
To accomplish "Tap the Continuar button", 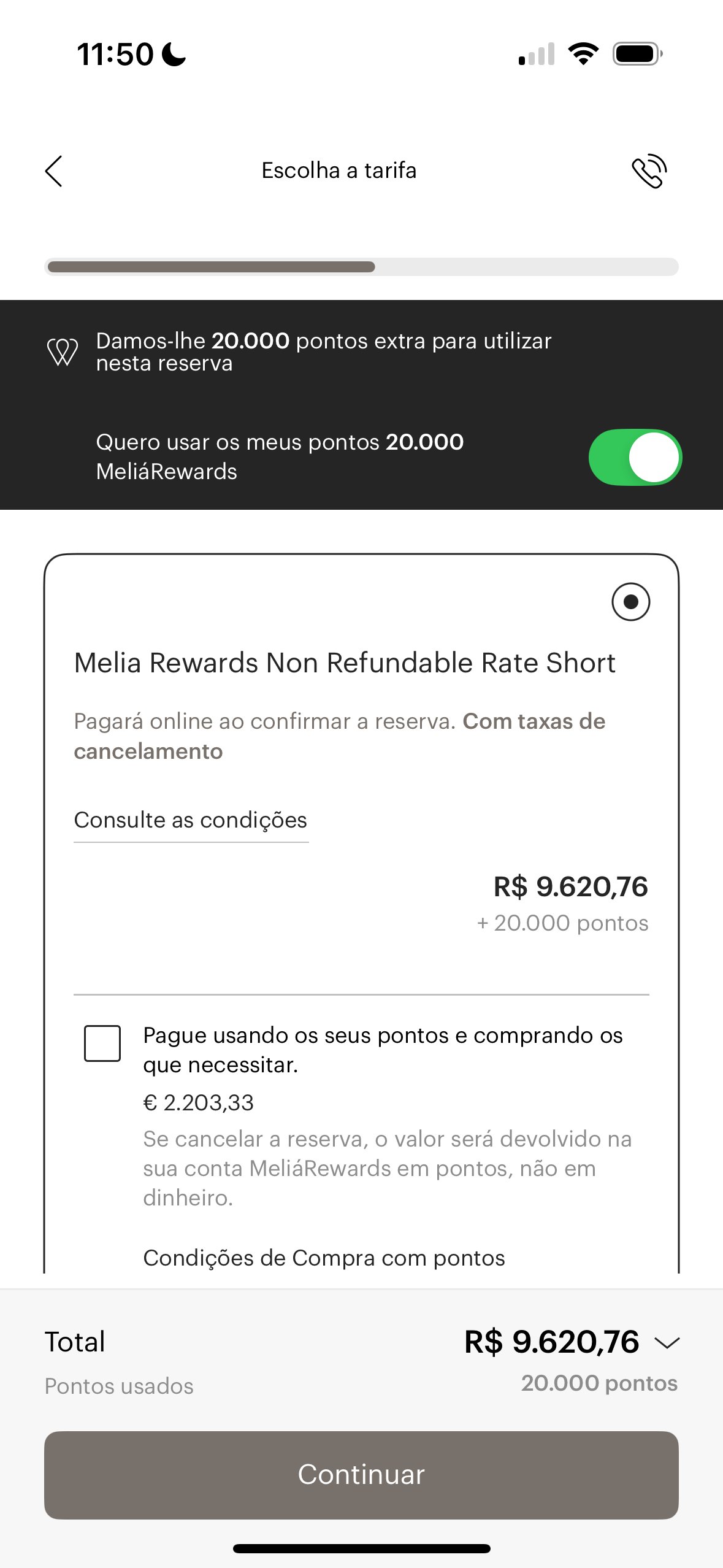I will (361, 1475).
